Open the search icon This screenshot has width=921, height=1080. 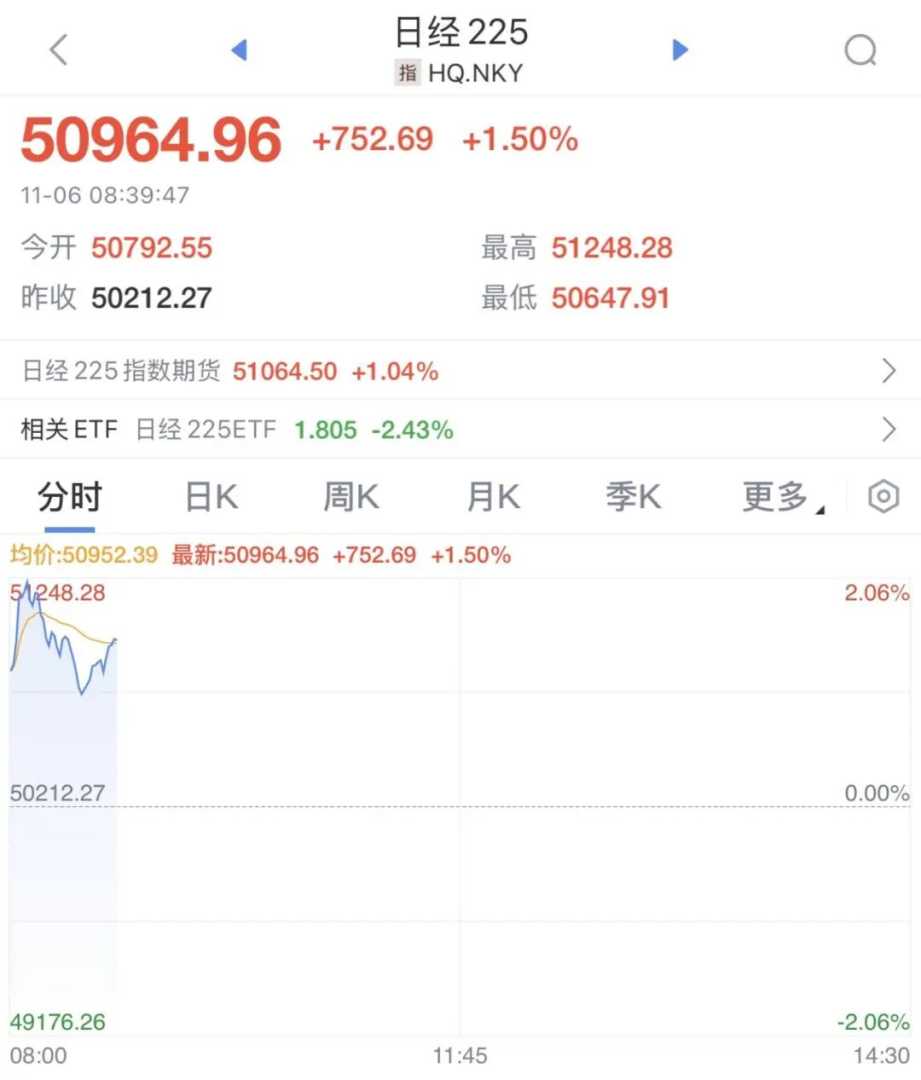(860, 49)
